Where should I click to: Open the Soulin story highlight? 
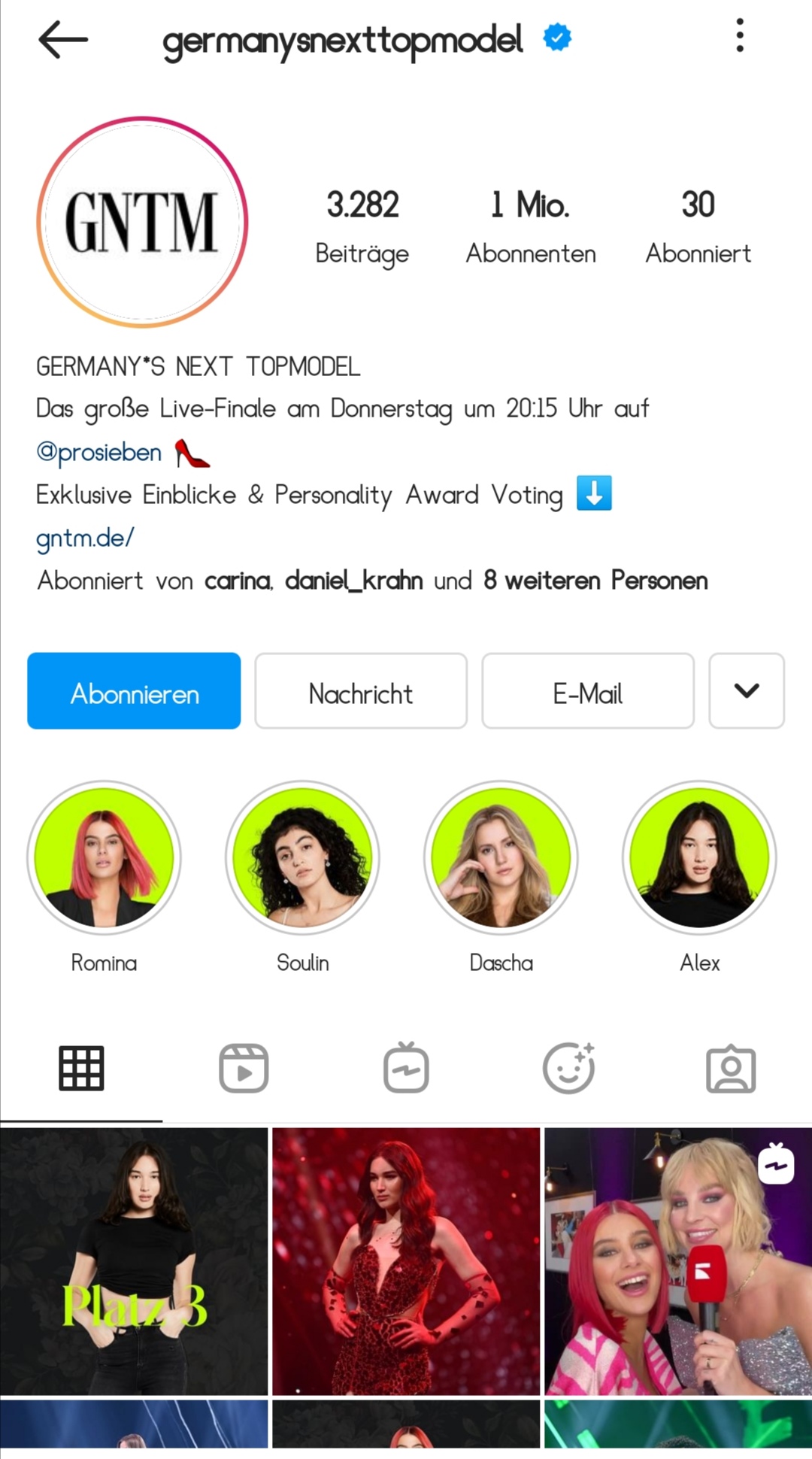(x=302, y=858)
